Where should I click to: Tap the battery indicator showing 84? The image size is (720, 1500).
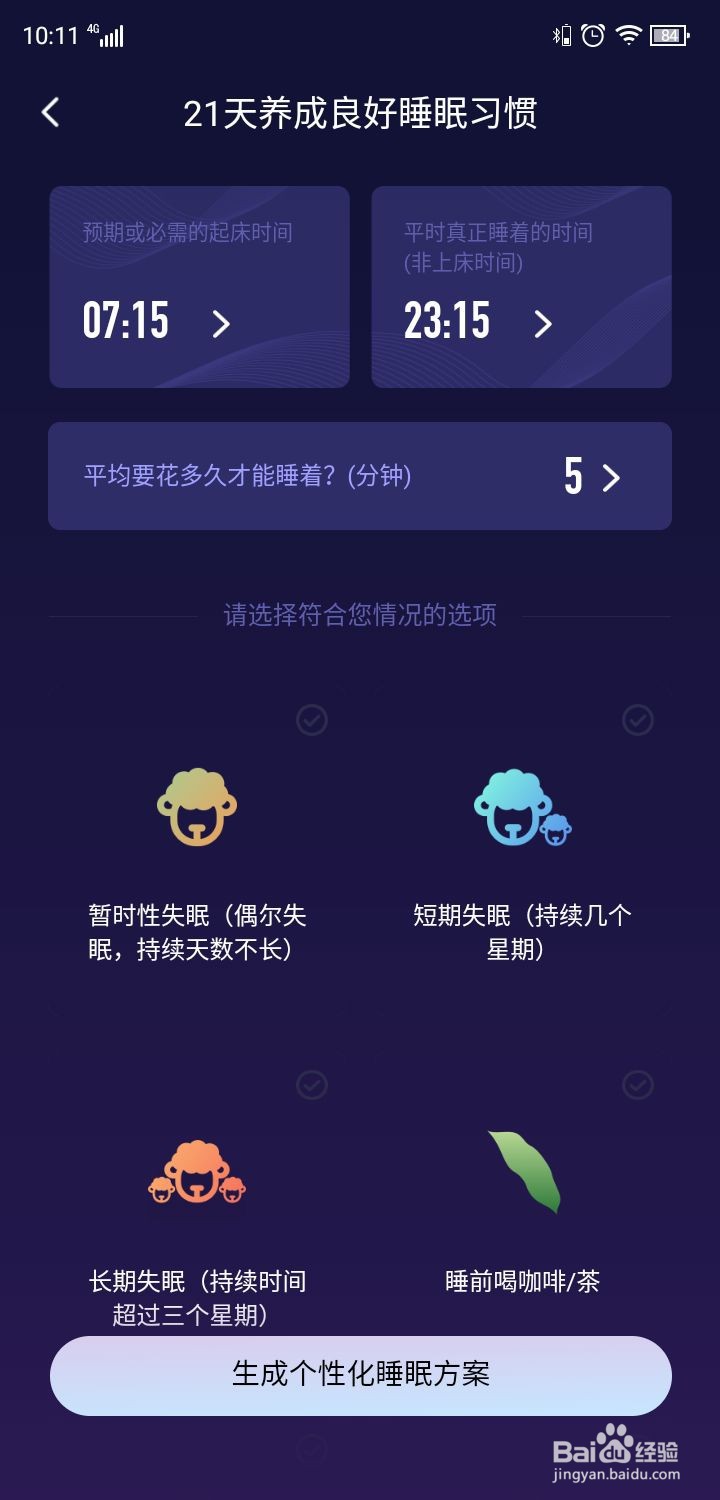(666, 35)
